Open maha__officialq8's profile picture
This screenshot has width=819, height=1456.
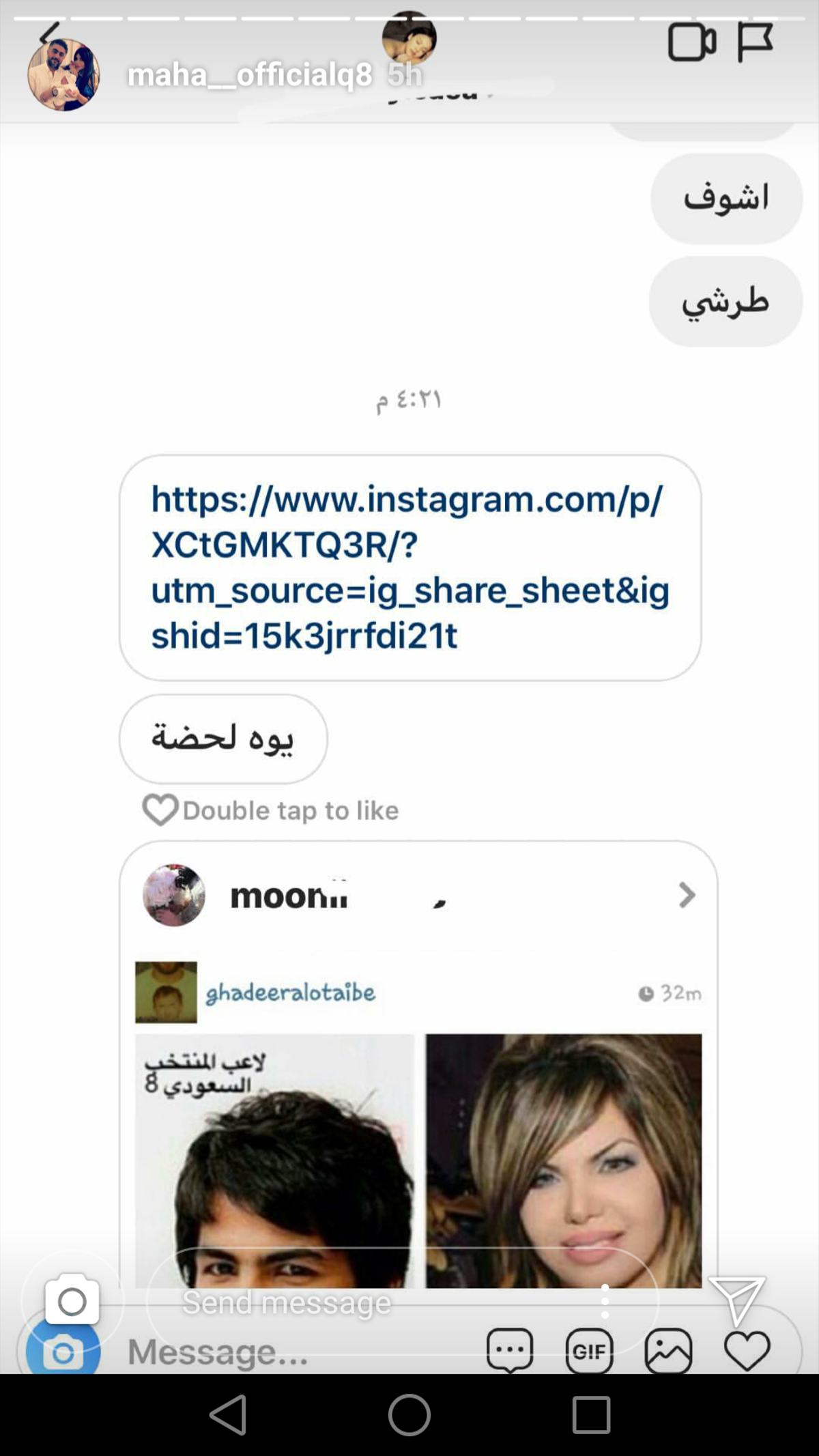coord(63,74)
